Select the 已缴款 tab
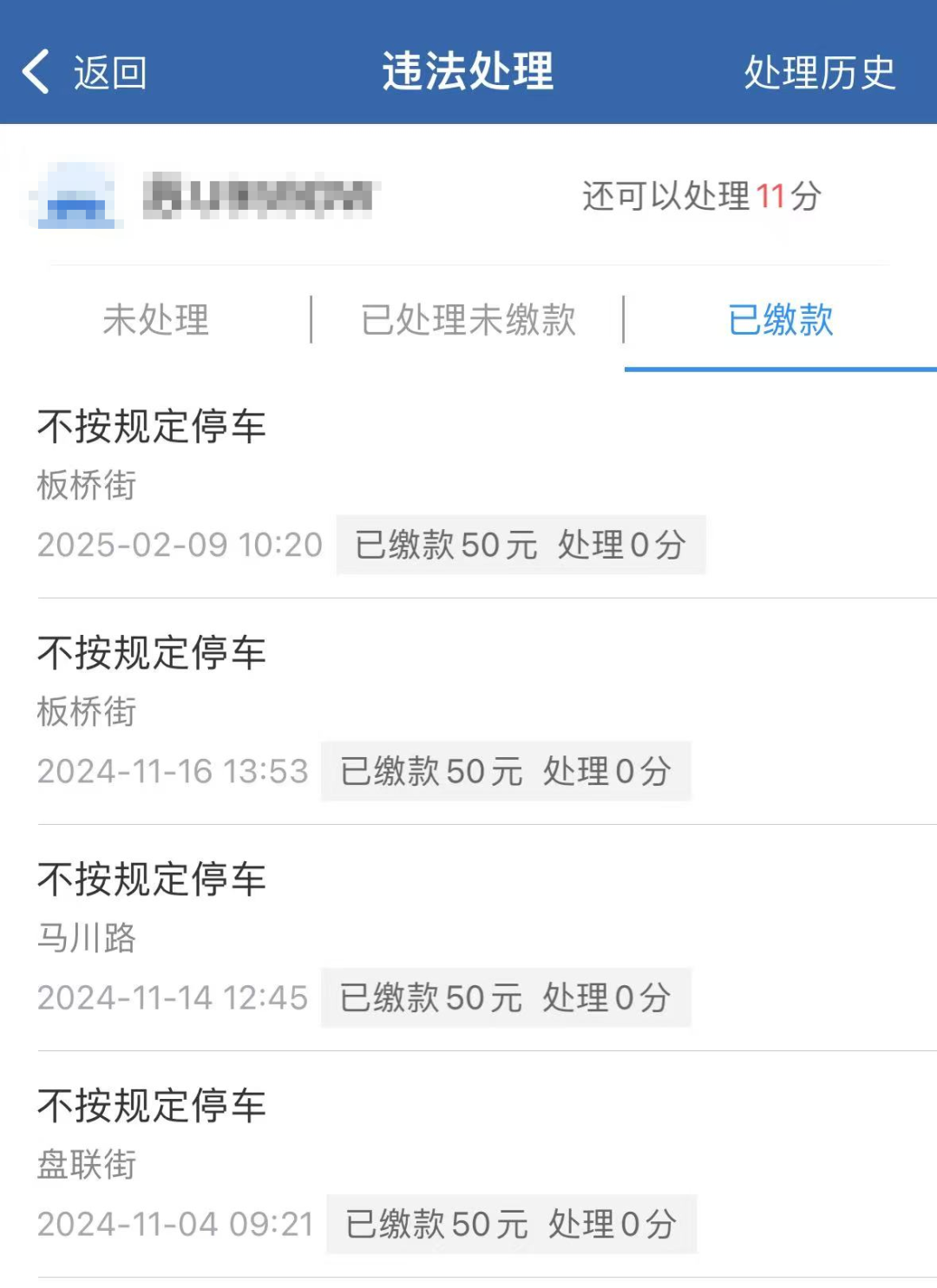This screenshot has width=937, height=1288. (780, 320)
